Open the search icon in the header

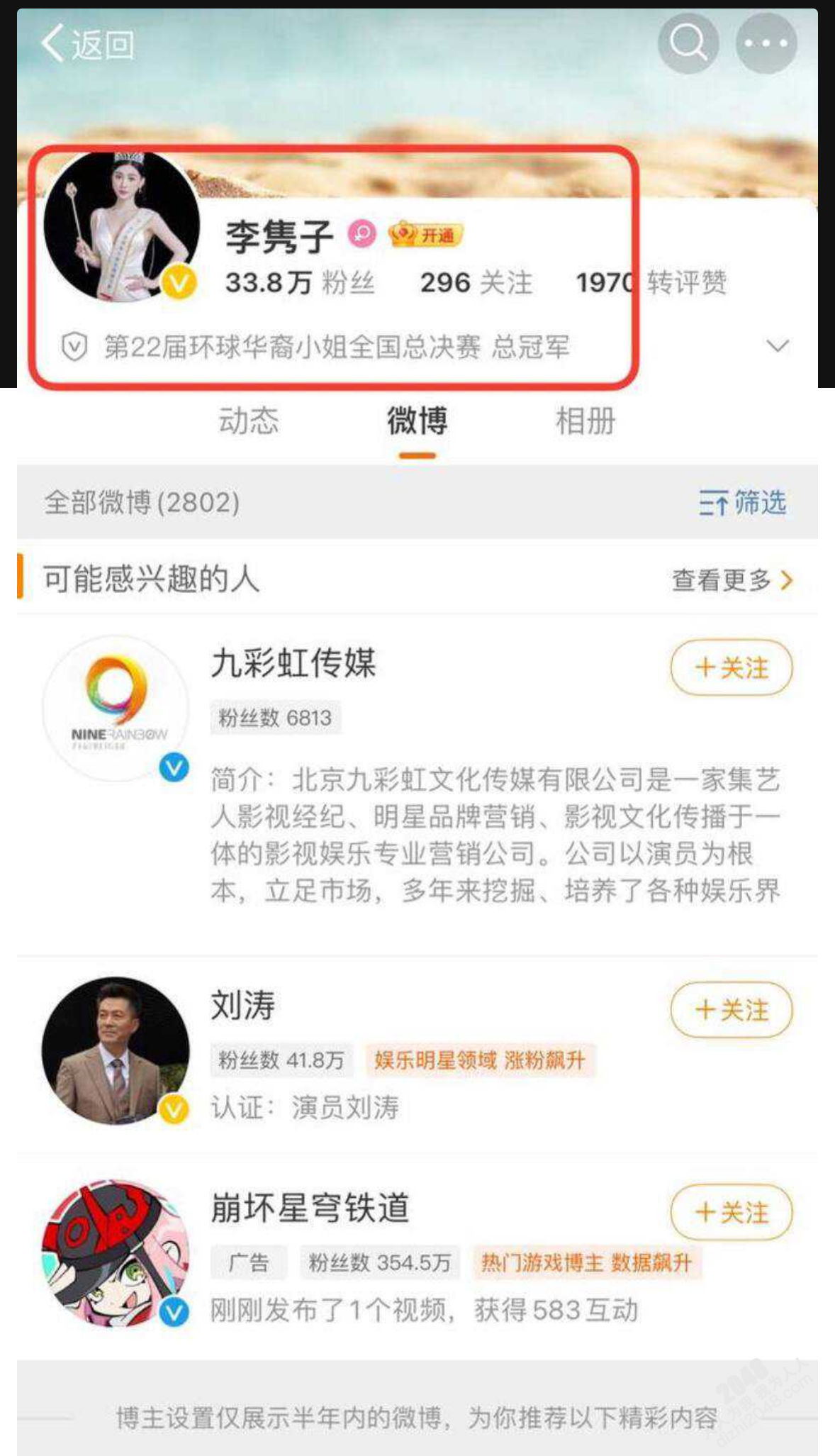[x=688, y=43]
